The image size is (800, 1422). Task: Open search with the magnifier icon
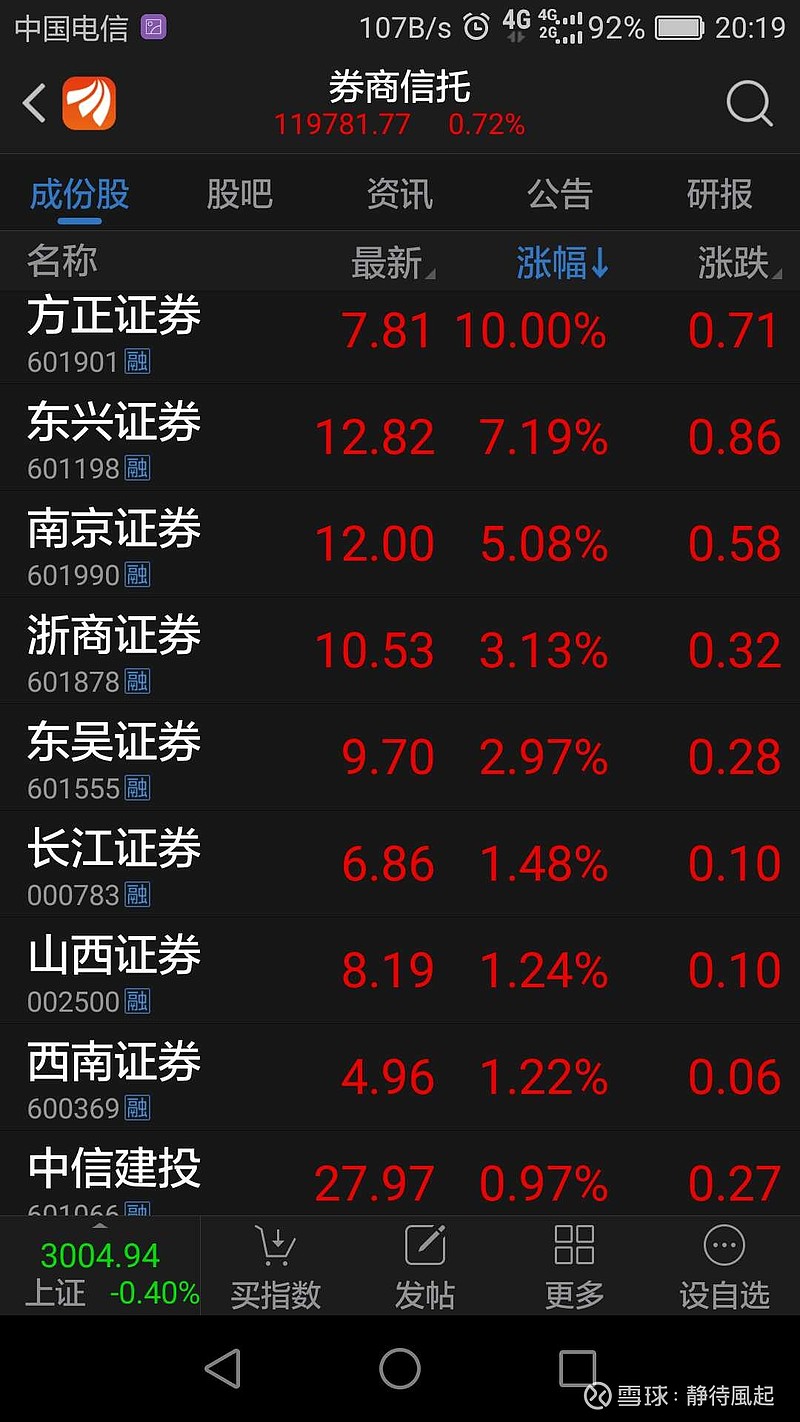pos(748,104)
